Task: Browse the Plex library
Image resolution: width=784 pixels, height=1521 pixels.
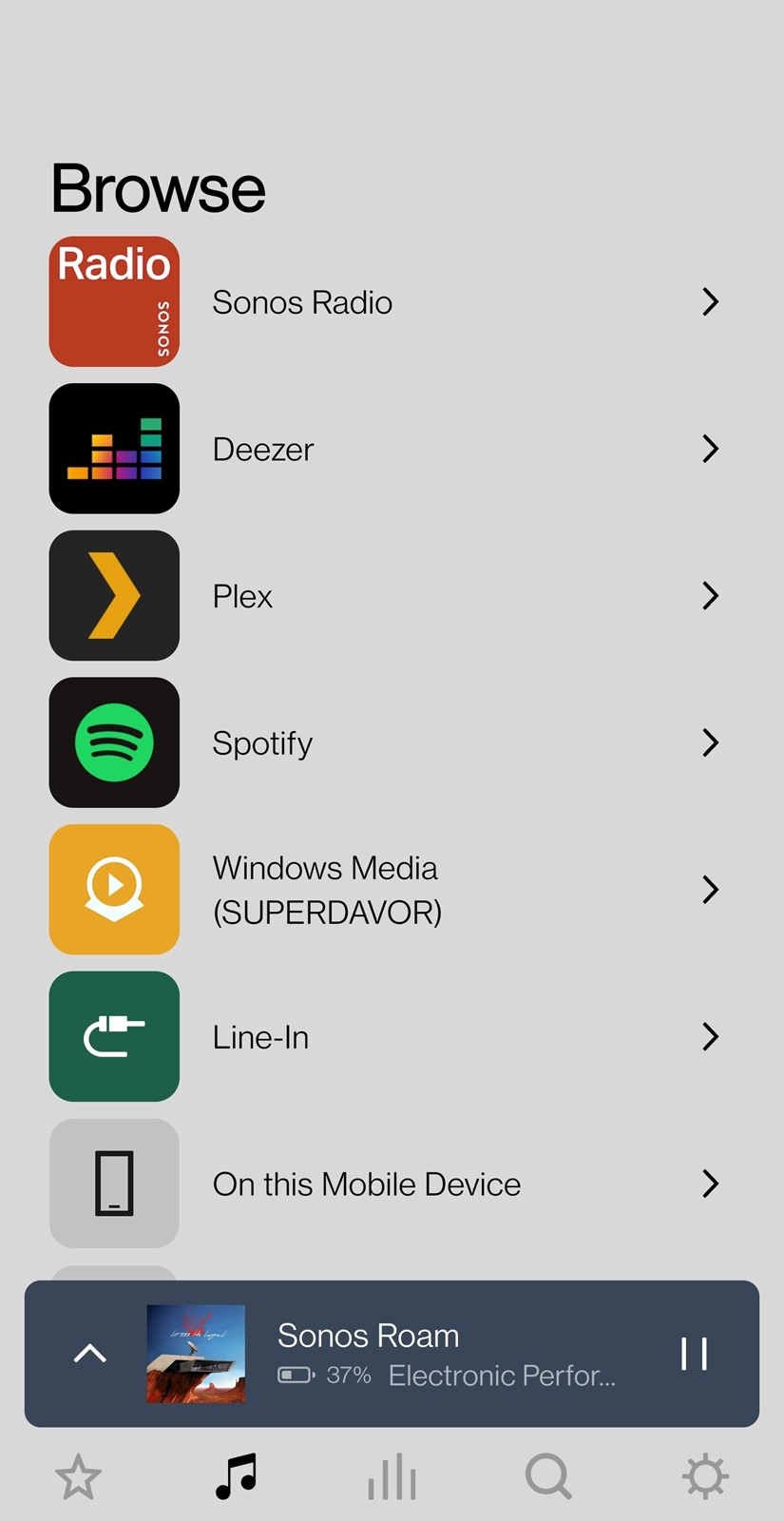Action: (x=392, y=596)
